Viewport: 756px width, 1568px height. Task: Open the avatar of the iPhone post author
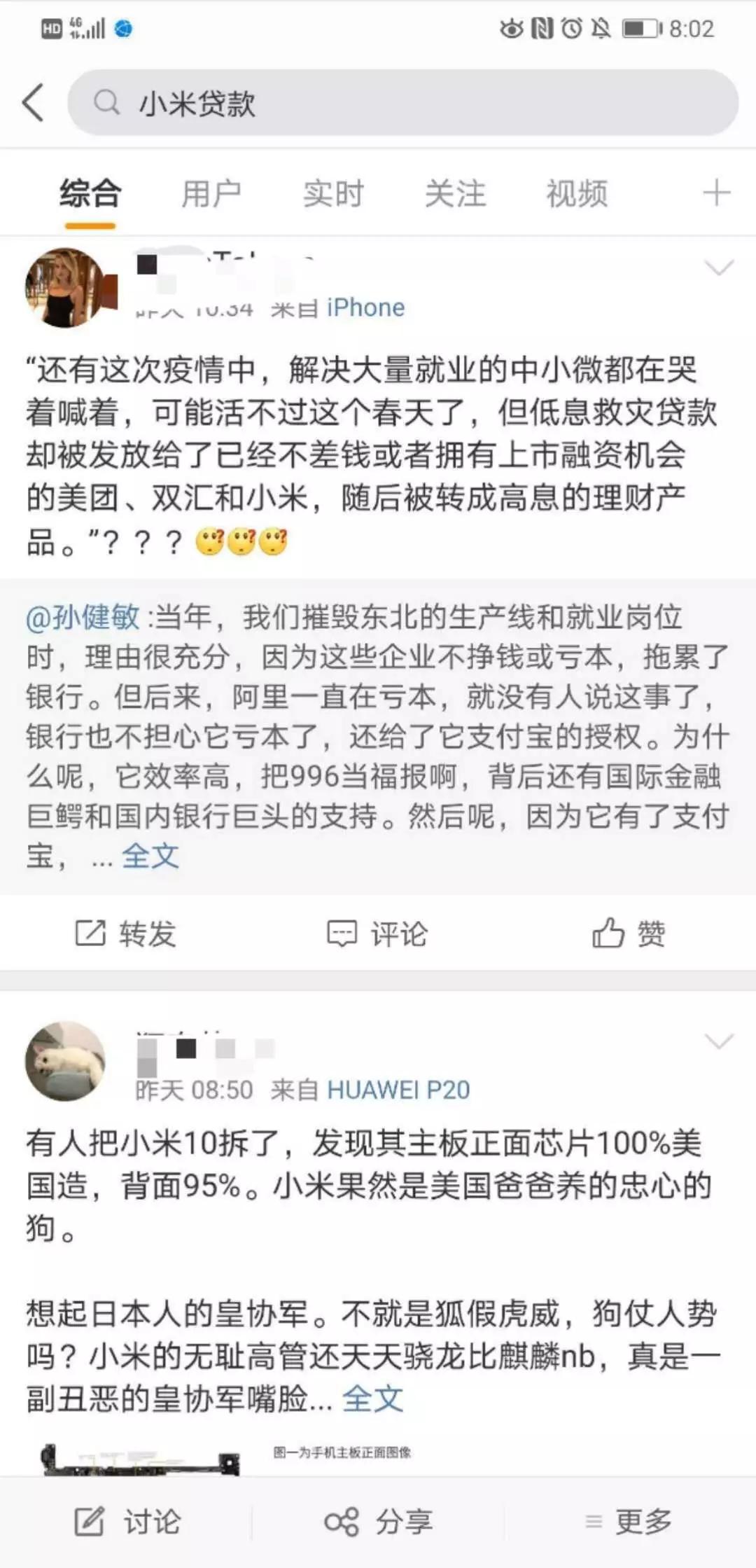pos(66,288)
